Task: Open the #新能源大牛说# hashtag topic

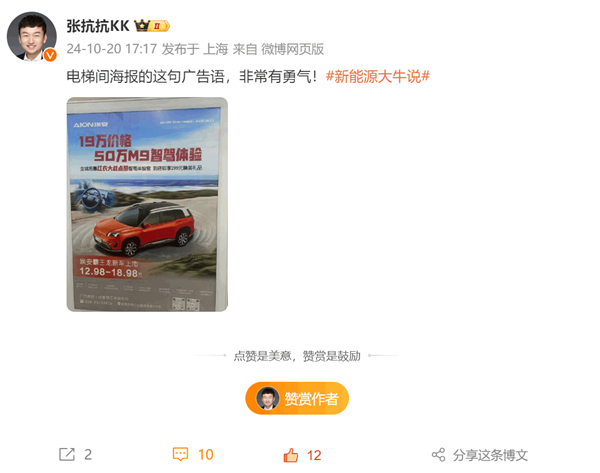Action: coord(379,76)
